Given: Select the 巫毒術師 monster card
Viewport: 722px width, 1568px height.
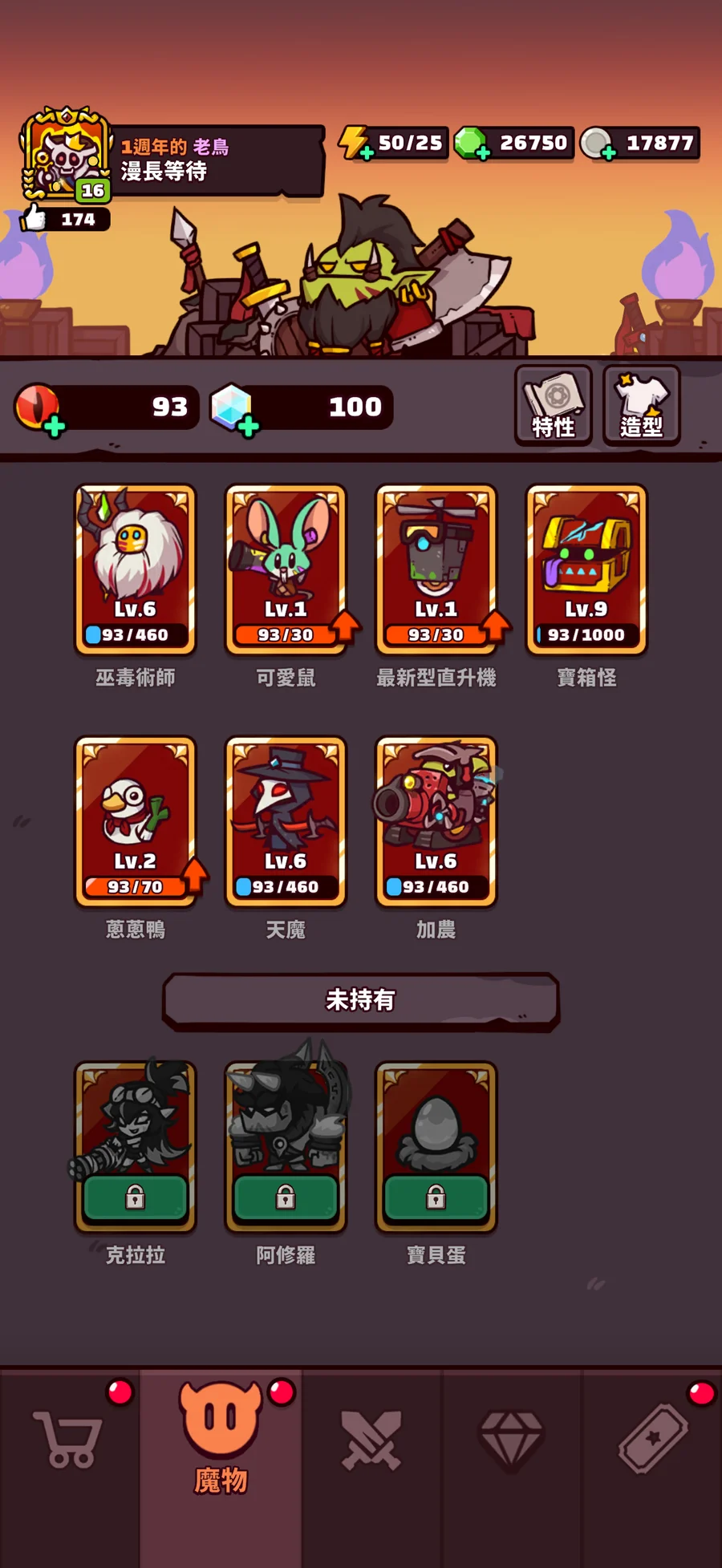Looking at the screenshot, I should click(x=136, y=569).
